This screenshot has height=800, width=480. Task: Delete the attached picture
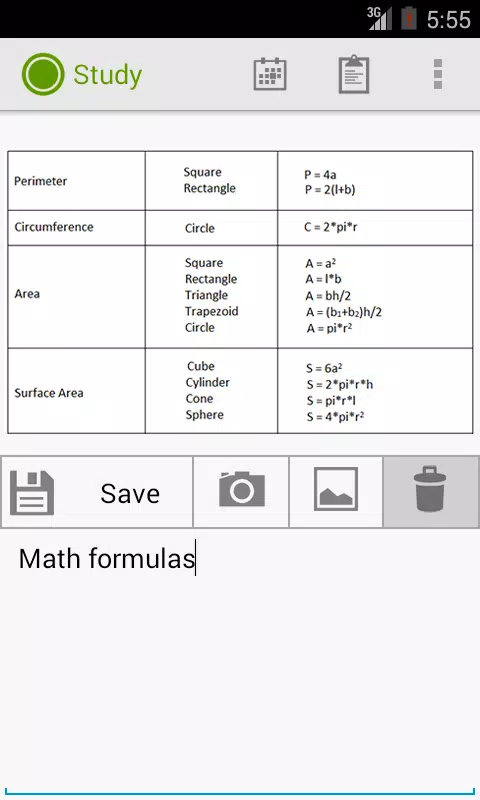(431, 492)
